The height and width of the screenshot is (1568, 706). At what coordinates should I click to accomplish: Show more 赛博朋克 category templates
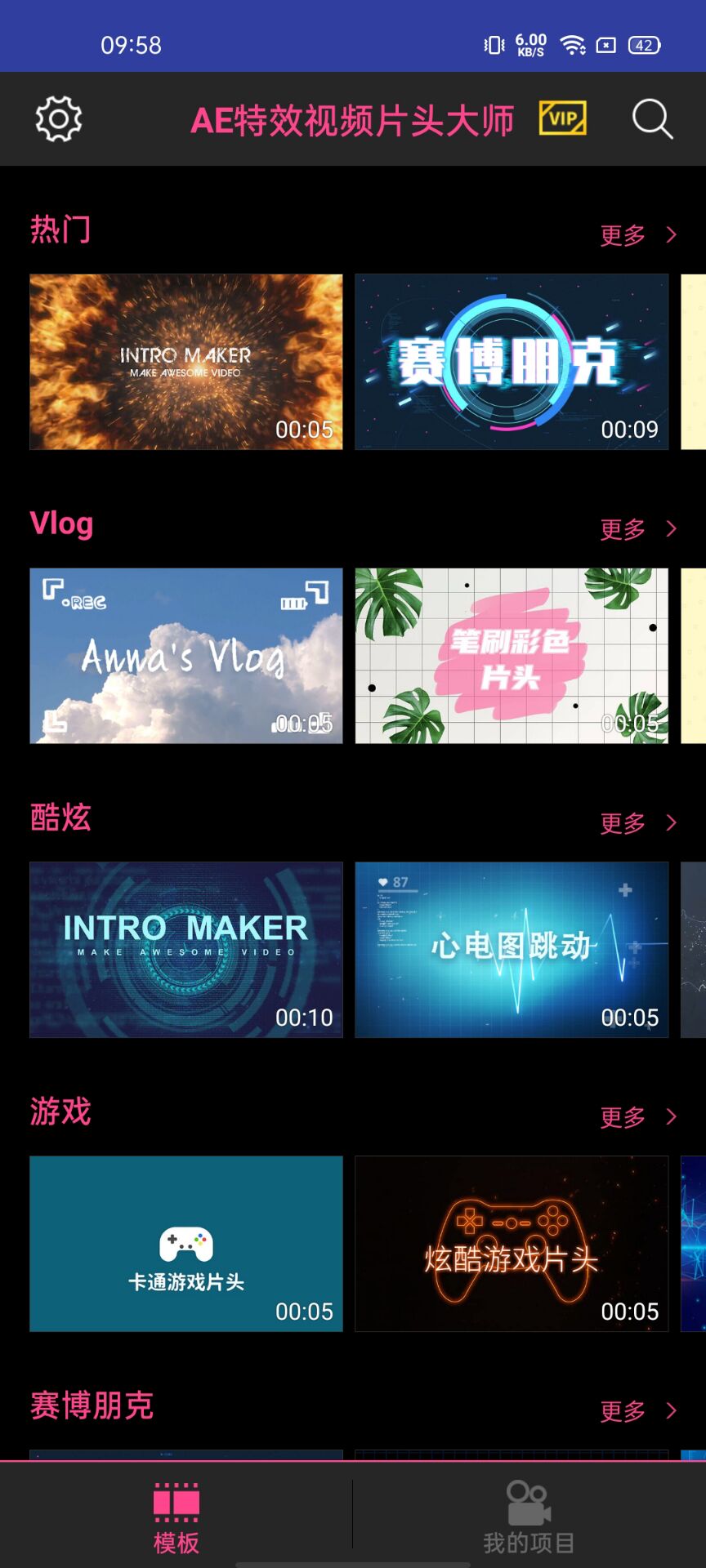(637, 1411)
